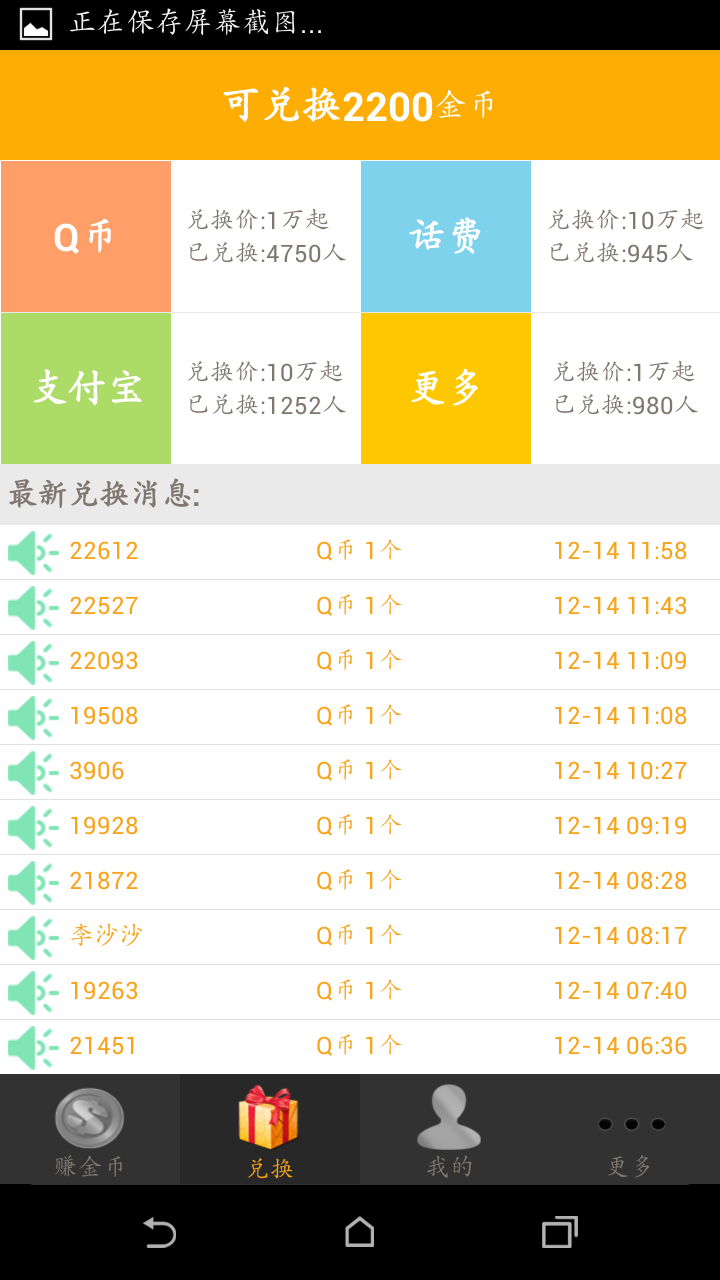This screenshot has height=1280, width=720.
Task: Tap the silver coin icon for 赚金币
Action: pyautogui.click(x=90, y=1115)
